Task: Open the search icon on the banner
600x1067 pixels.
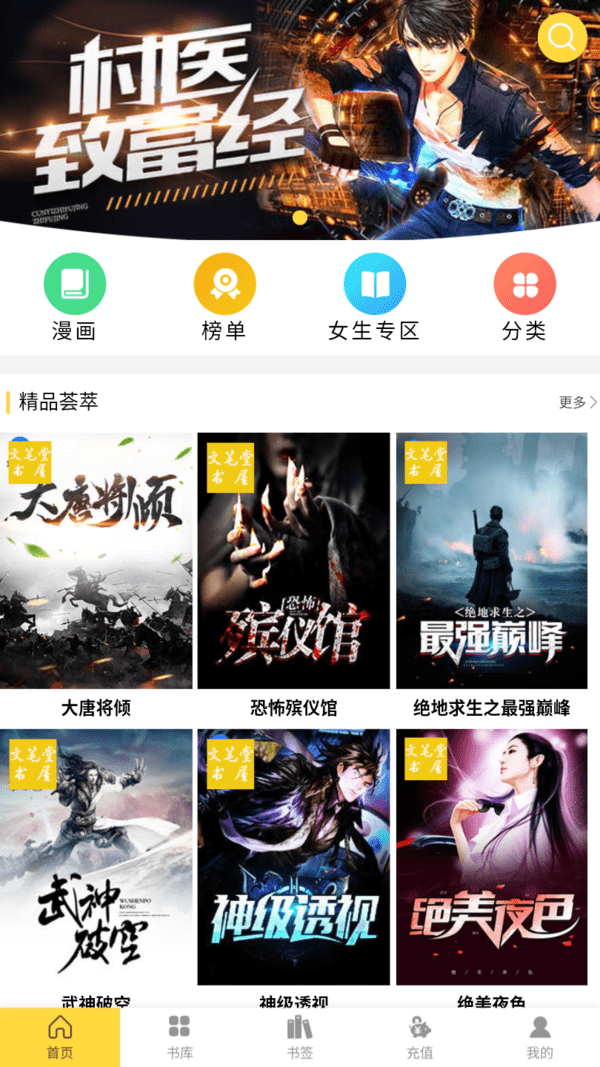Action: click(562, 39)
